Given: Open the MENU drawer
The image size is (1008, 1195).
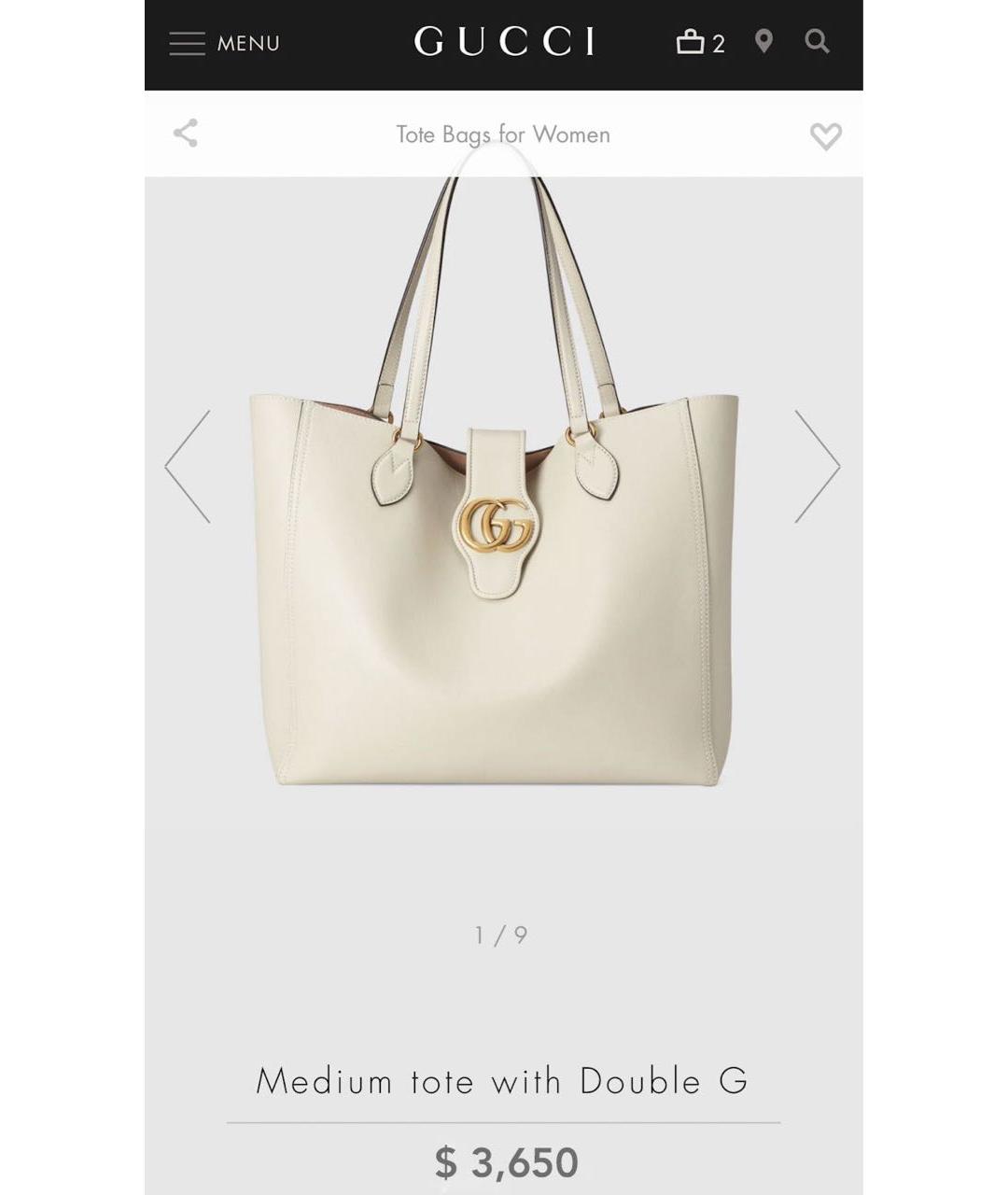Looking at the screenshot, I should click(x=224, y=43).
